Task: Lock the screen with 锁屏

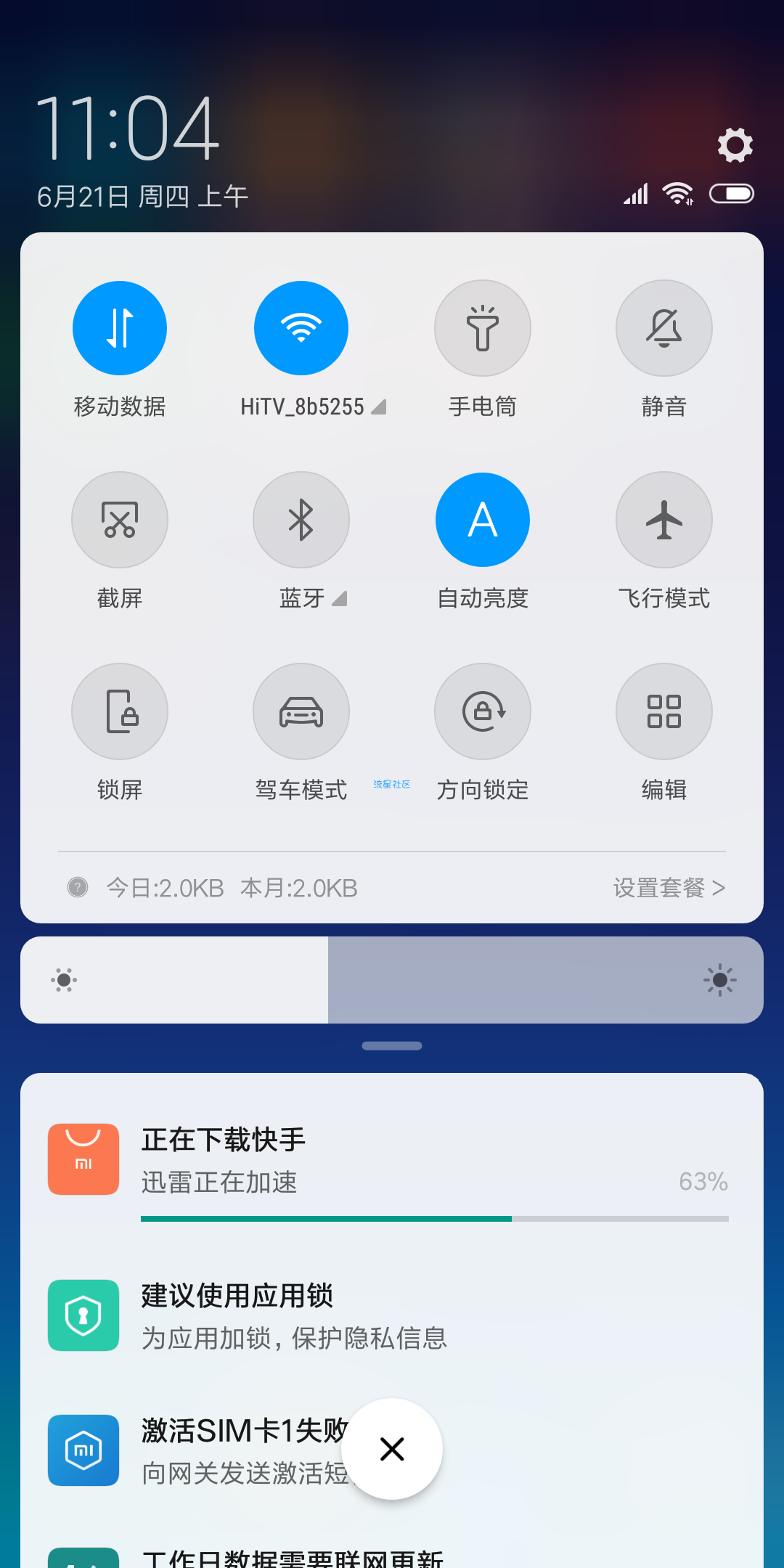Action: [120, 711]
